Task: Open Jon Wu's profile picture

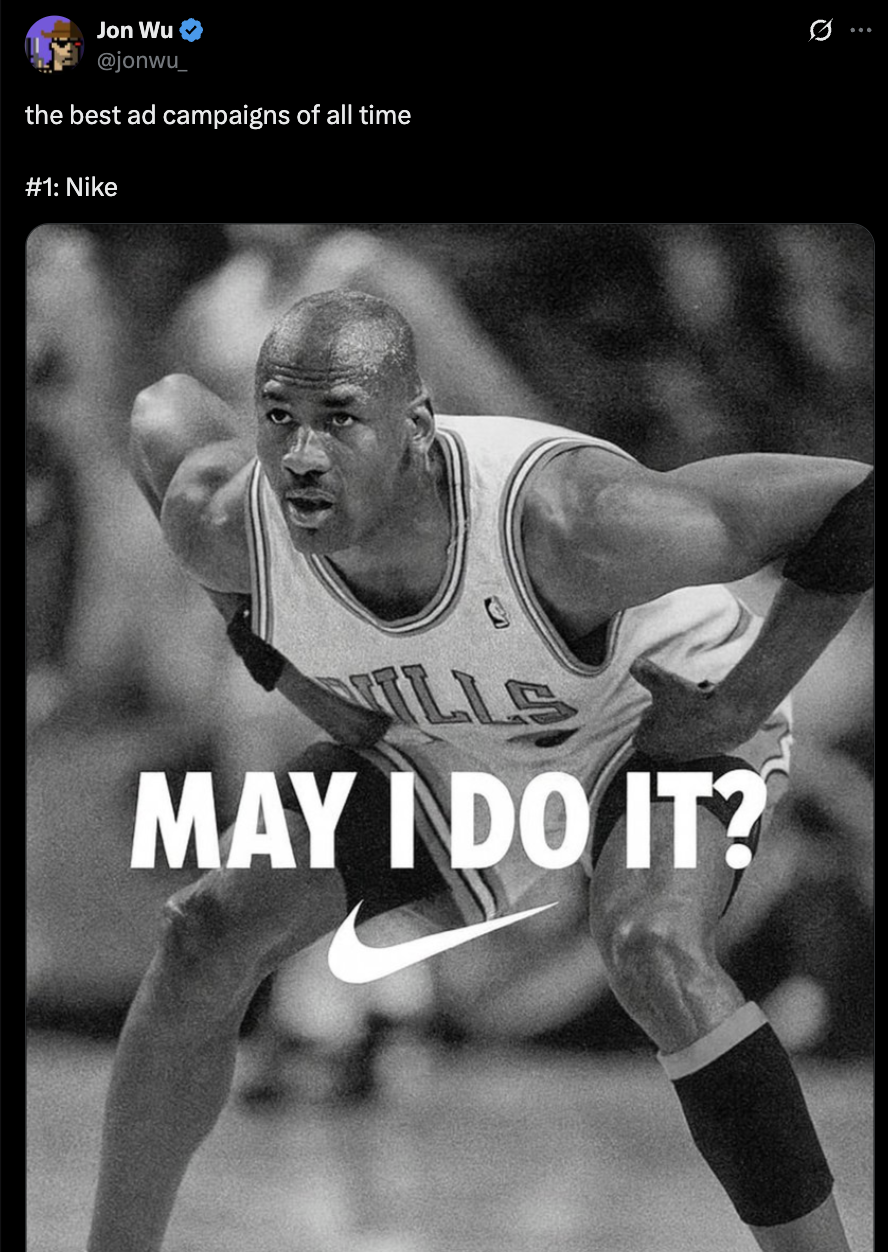Action: pos(54,45)
